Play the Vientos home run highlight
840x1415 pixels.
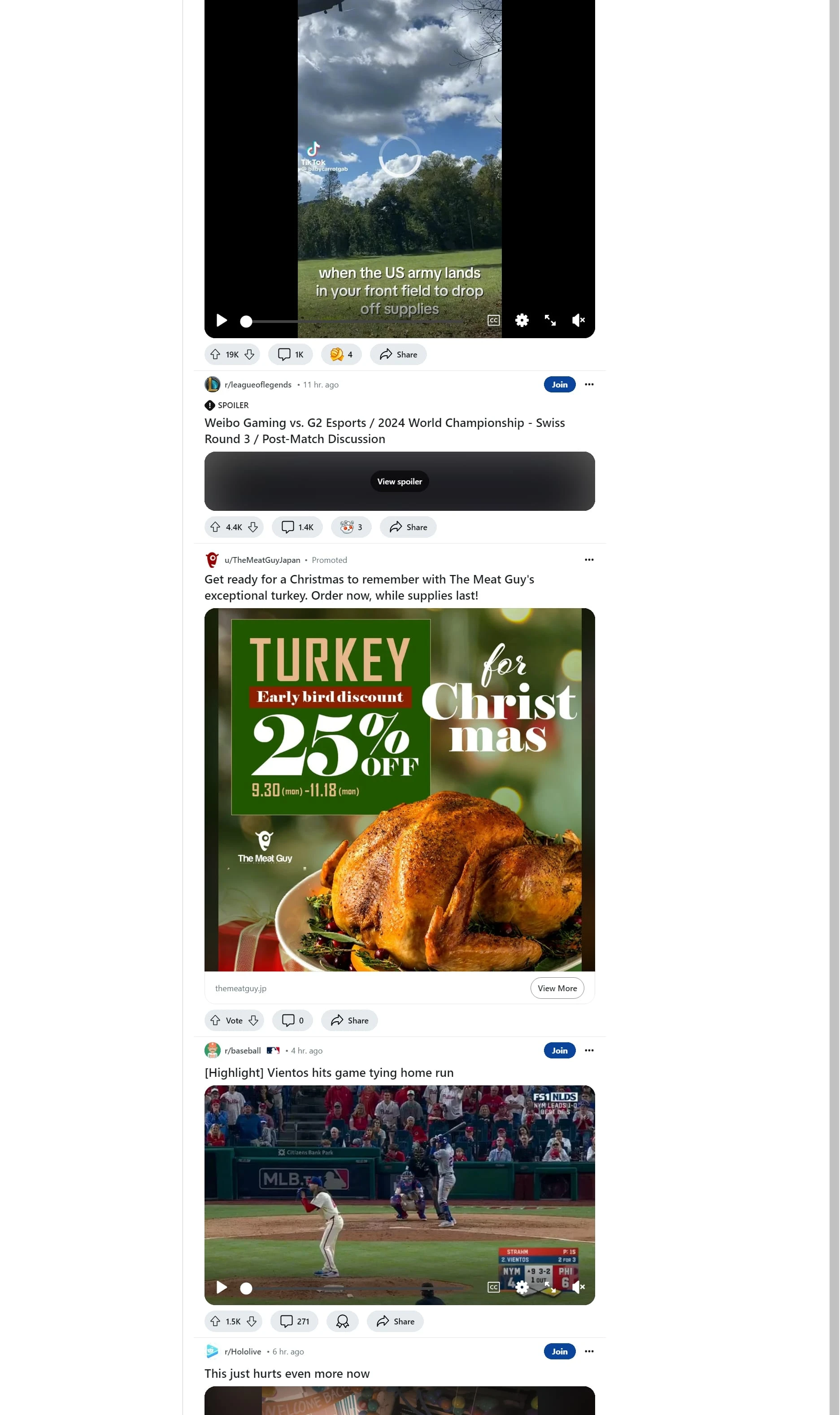[221, 1288]
